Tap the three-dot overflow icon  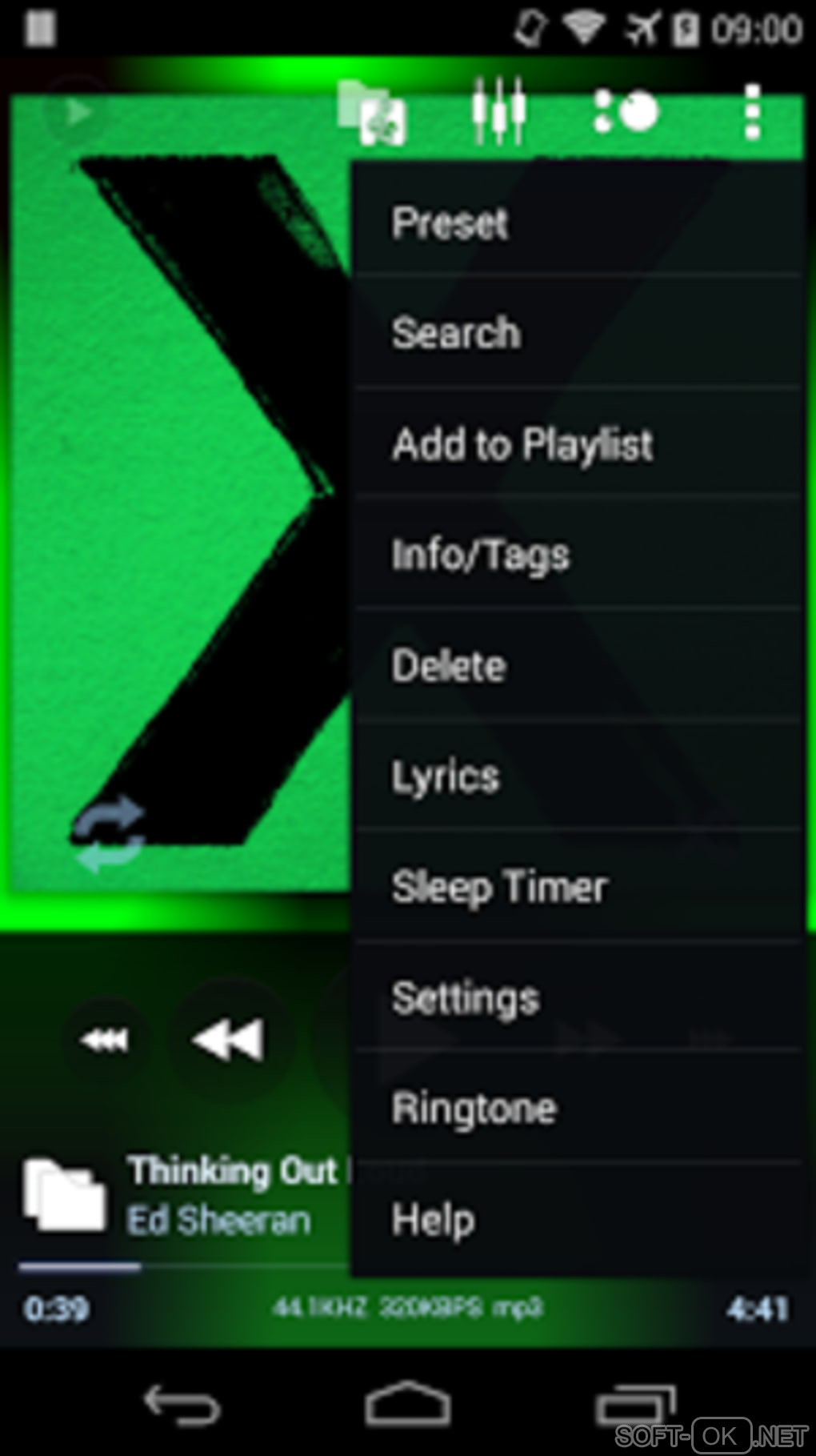coord(751,111)
